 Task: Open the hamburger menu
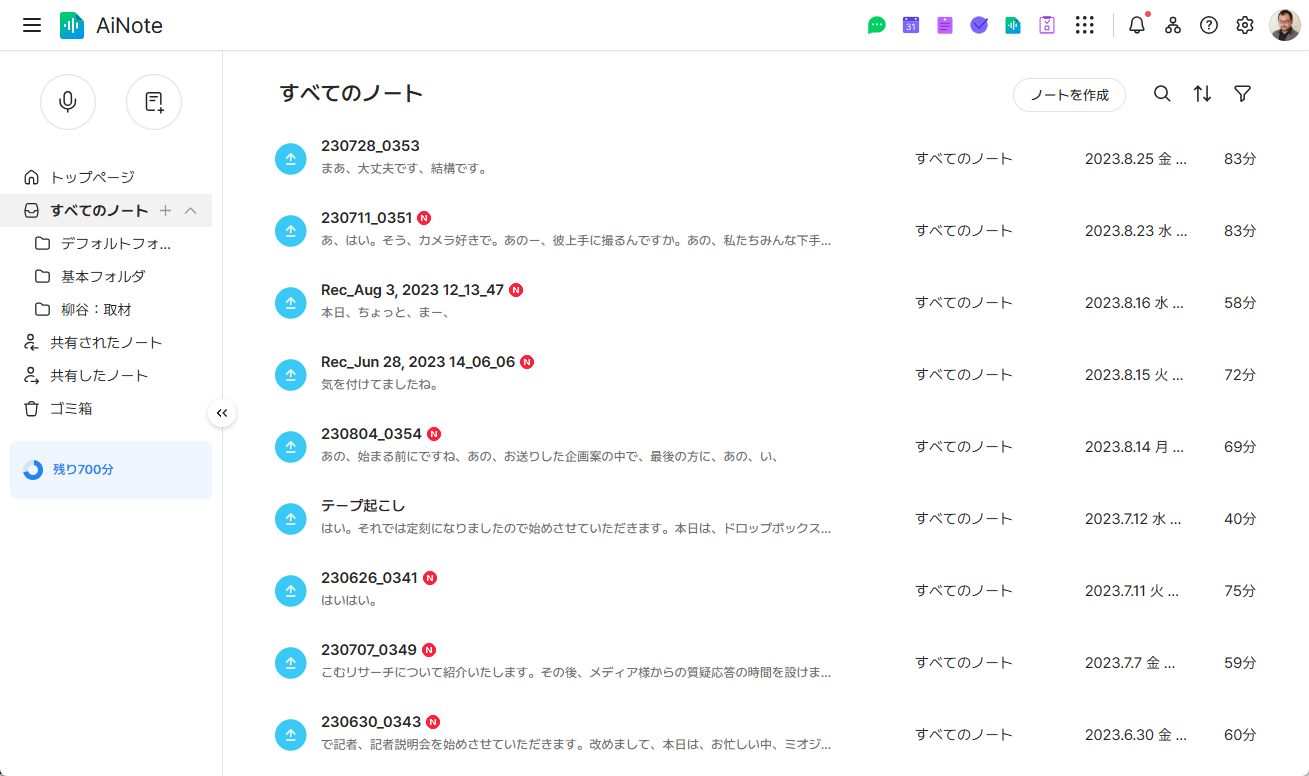coord(32,25)
